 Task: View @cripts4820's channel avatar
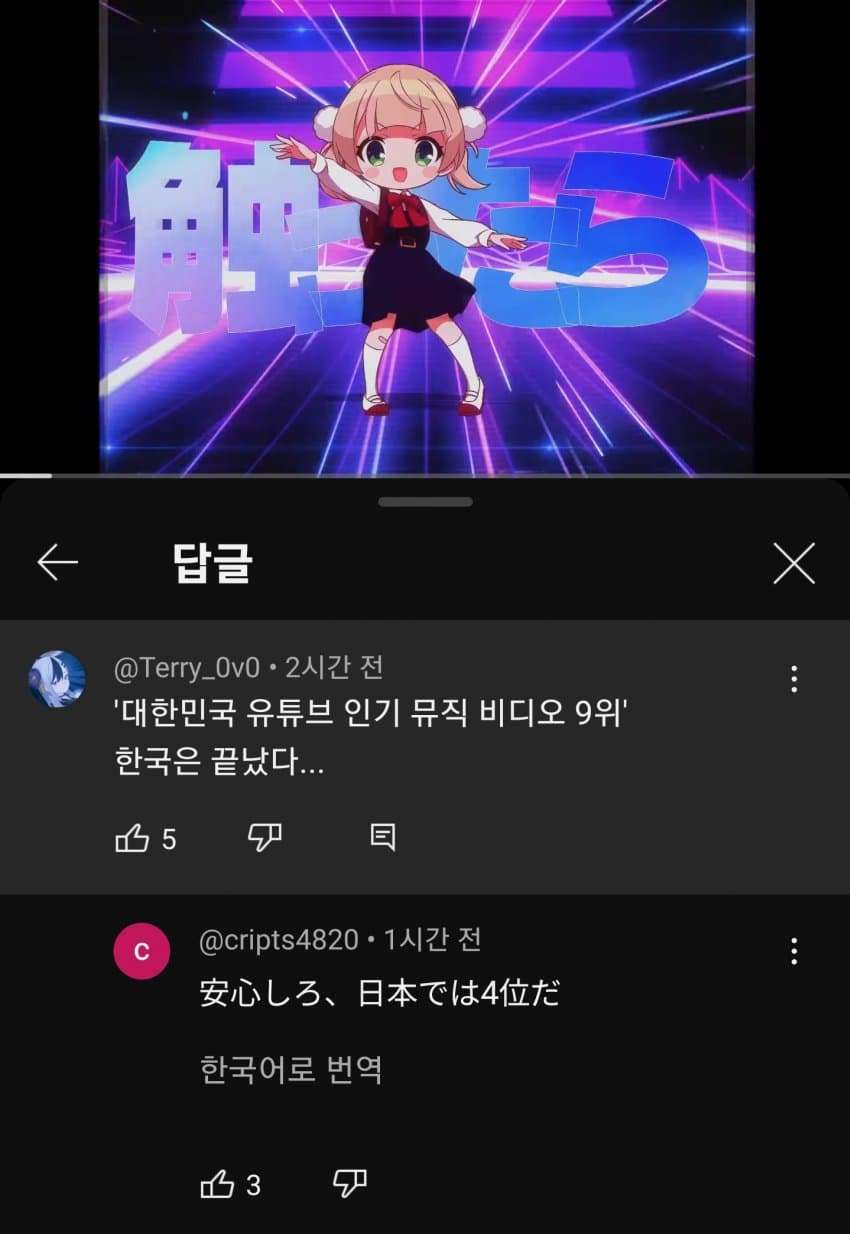141,951
